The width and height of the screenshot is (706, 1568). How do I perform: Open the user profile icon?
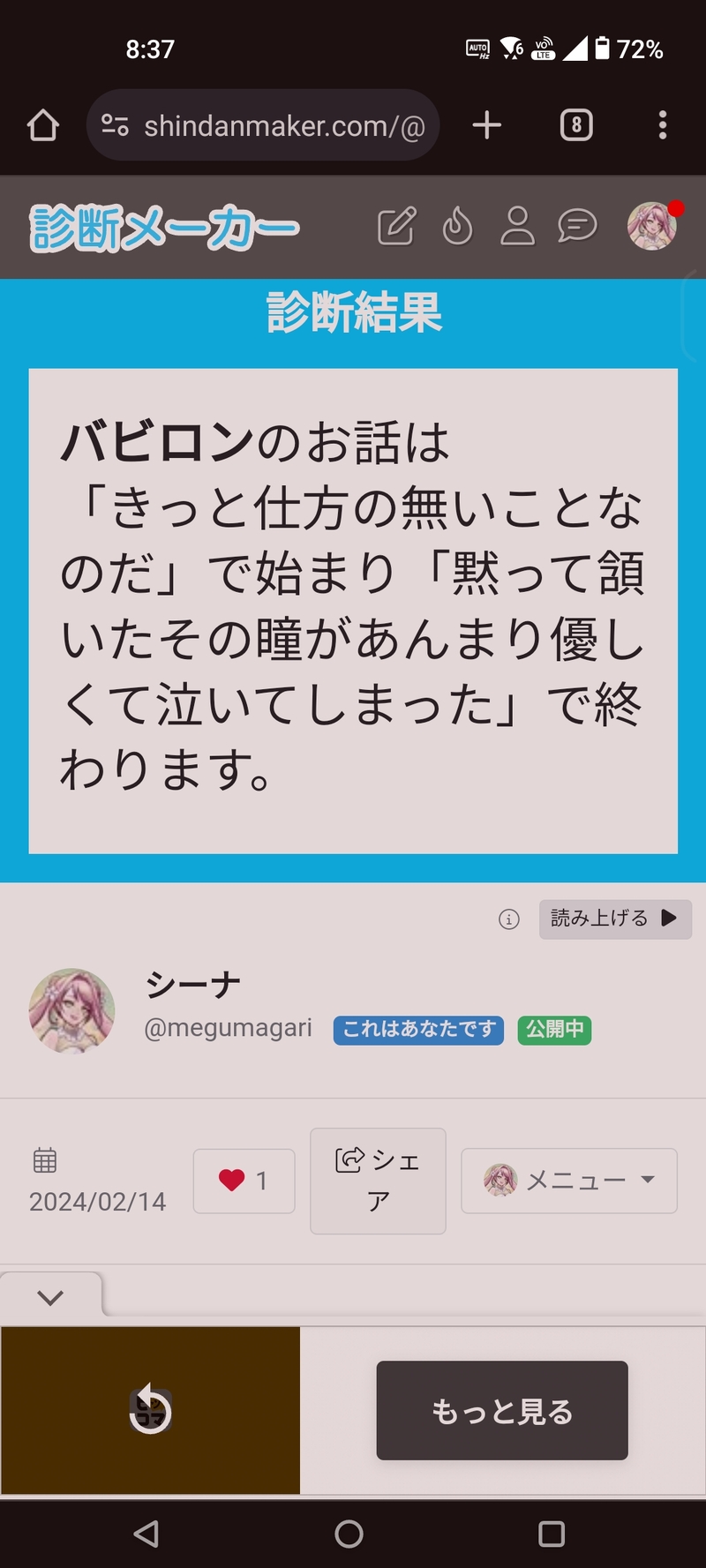(x=517, y=227)
